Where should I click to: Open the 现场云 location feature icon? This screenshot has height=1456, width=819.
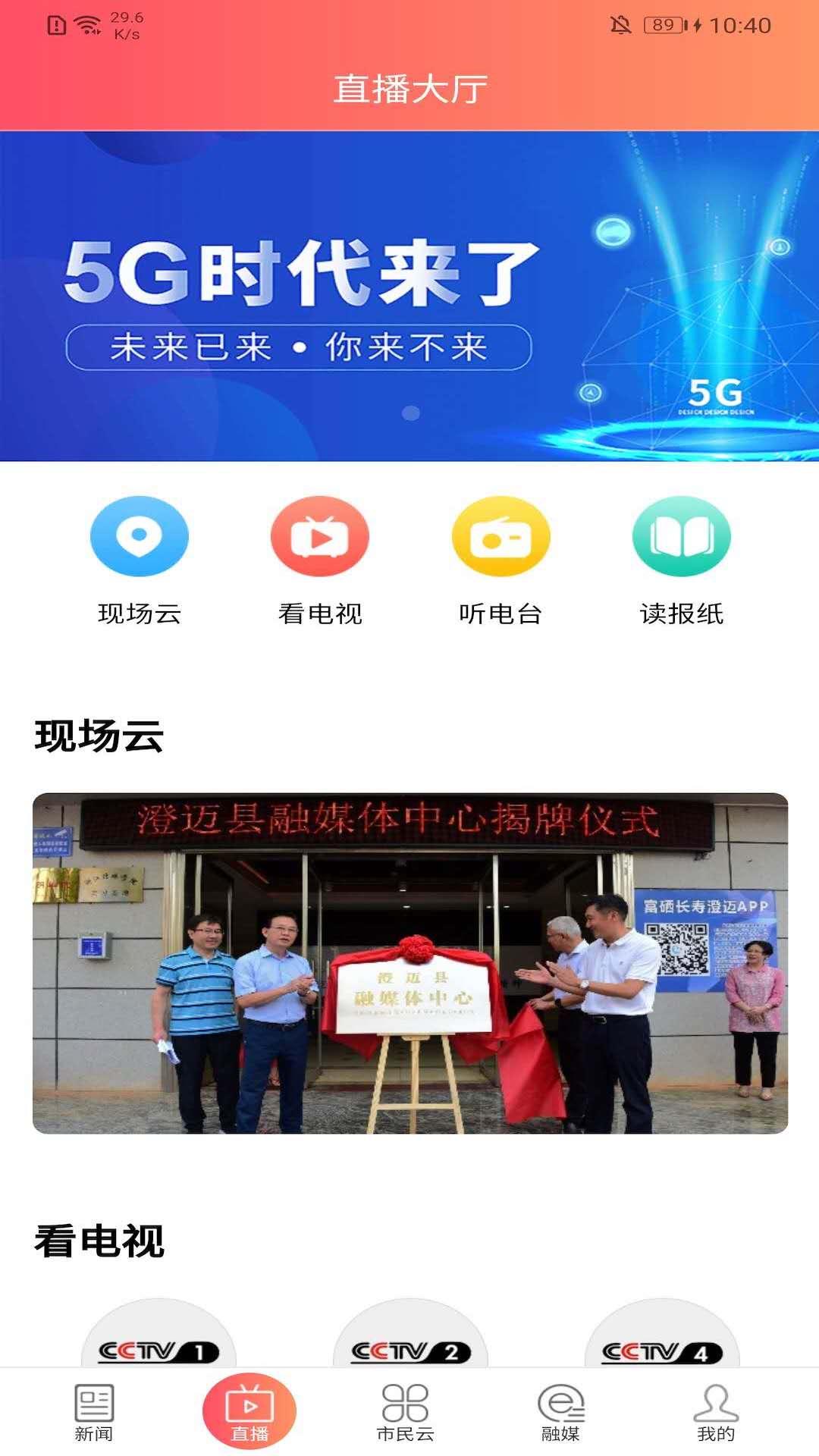[140, 535]
